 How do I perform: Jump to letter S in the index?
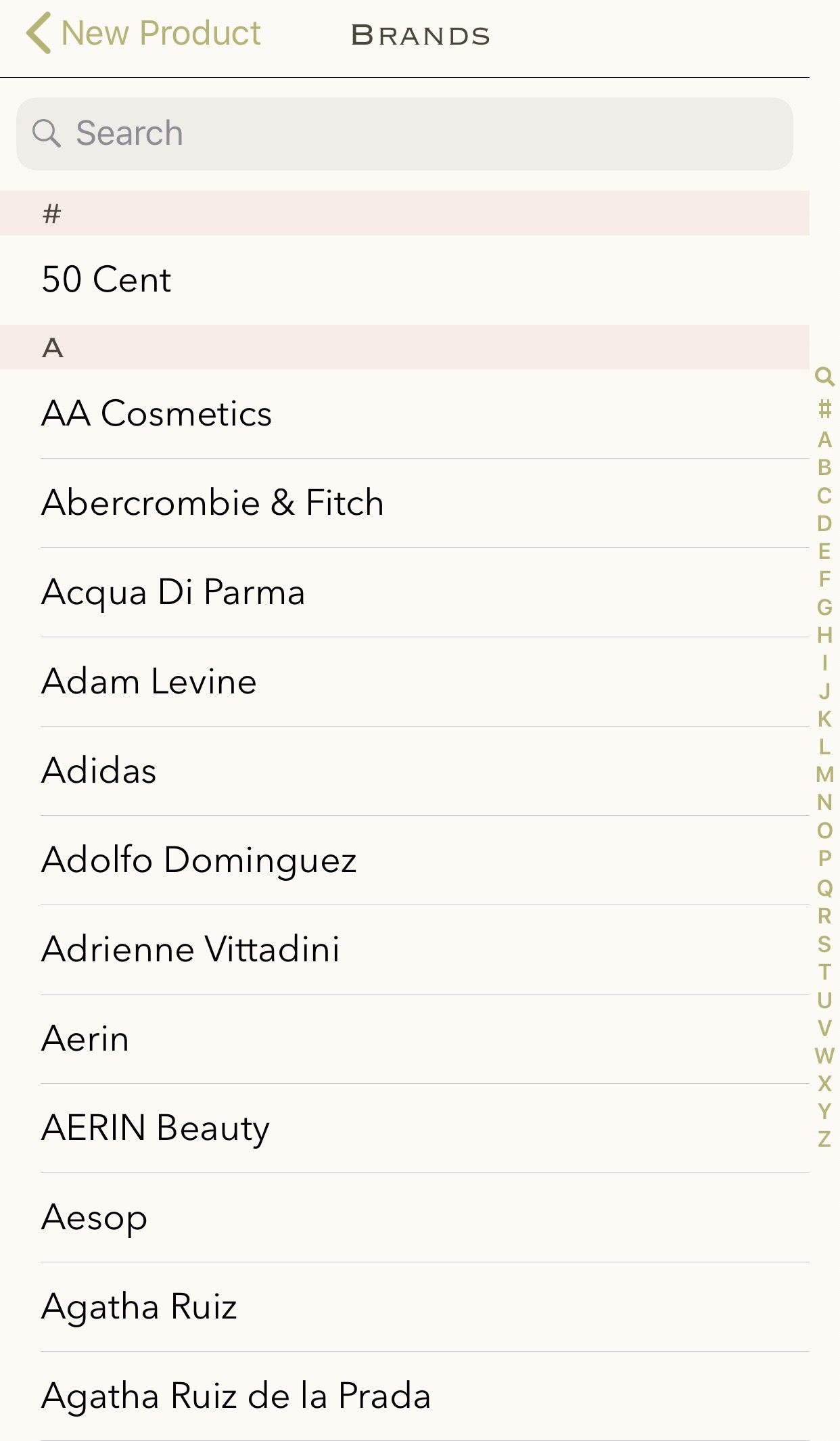(824, 944)
